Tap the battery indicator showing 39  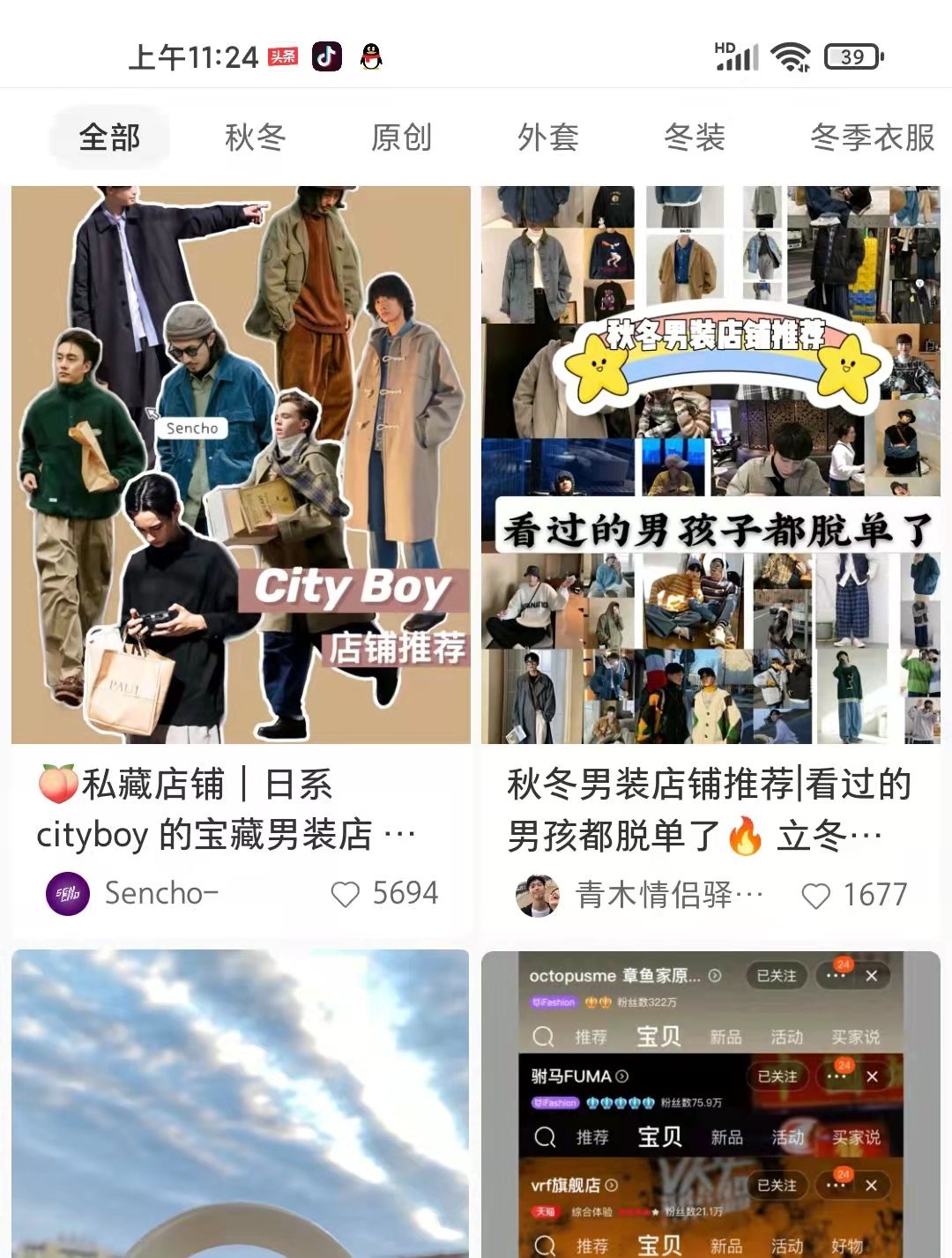pyautogui.click(x=849, y=56)
